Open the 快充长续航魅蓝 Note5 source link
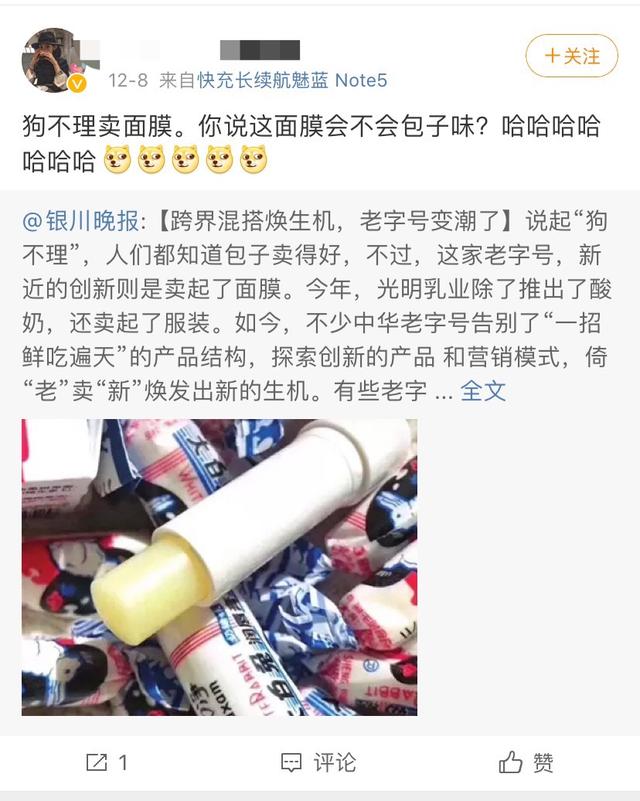Screen dimensions: 640x801 coord(292,80)
